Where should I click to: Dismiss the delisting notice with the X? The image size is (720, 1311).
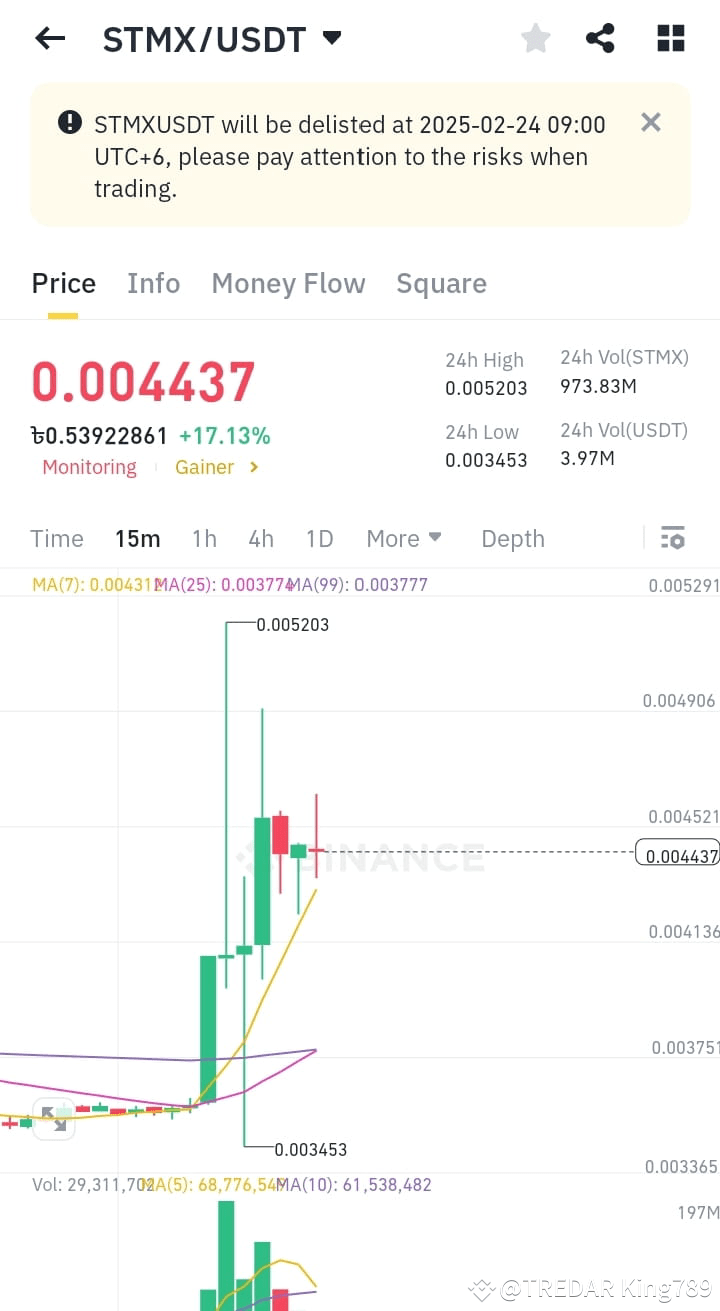coord(650,122)
